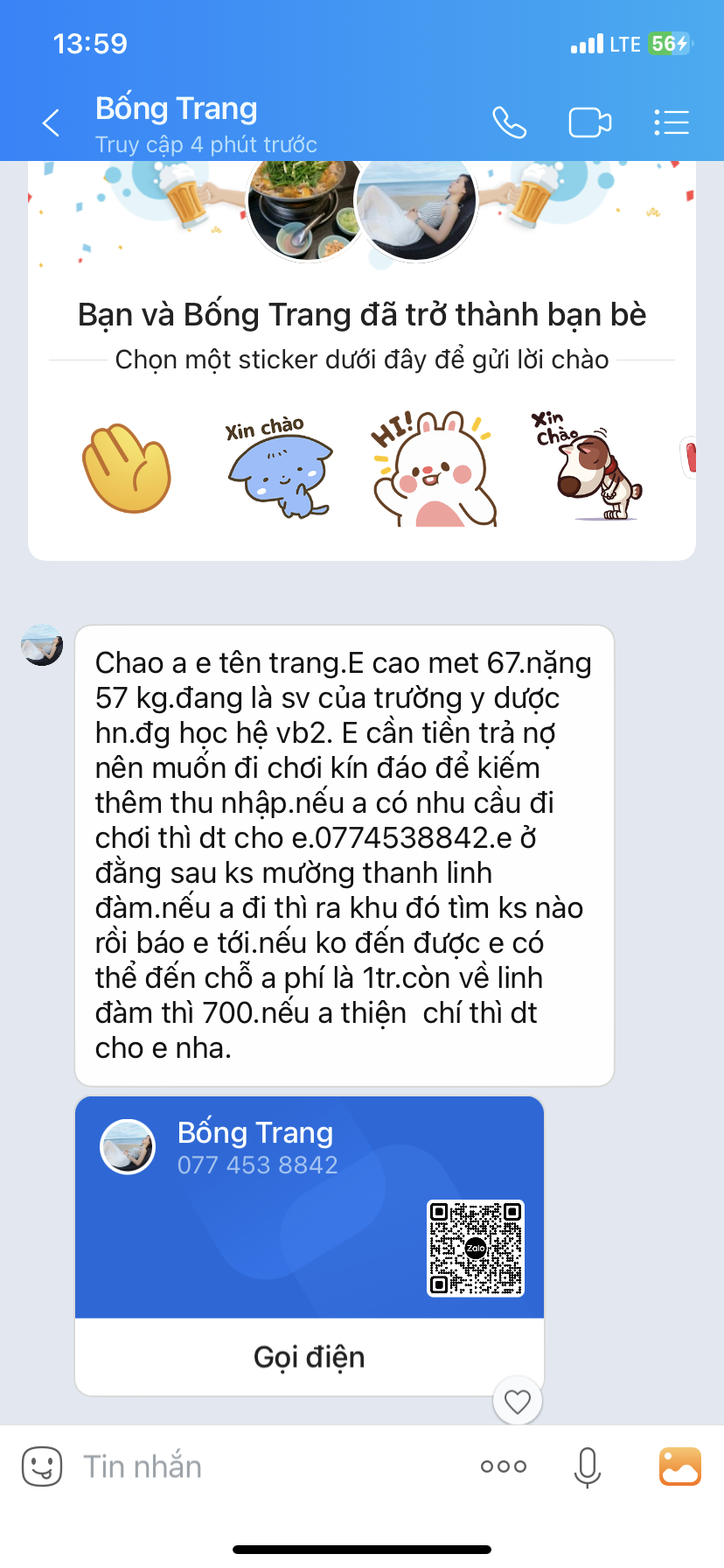The width and height of the screenshot is (724, 1568).
Task: Send the white bunny HI sticker
Action: click(432, 469)
